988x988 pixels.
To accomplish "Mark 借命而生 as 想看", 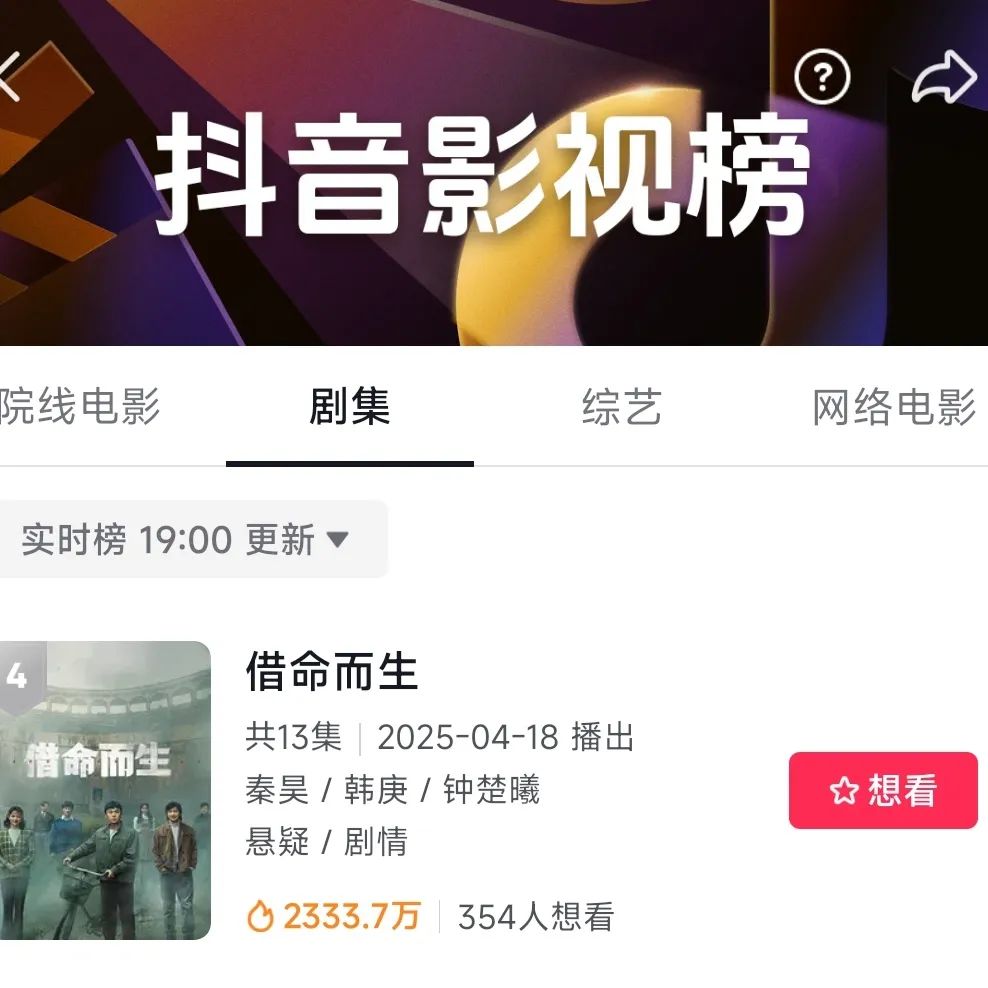I will (x=883, y=791).
